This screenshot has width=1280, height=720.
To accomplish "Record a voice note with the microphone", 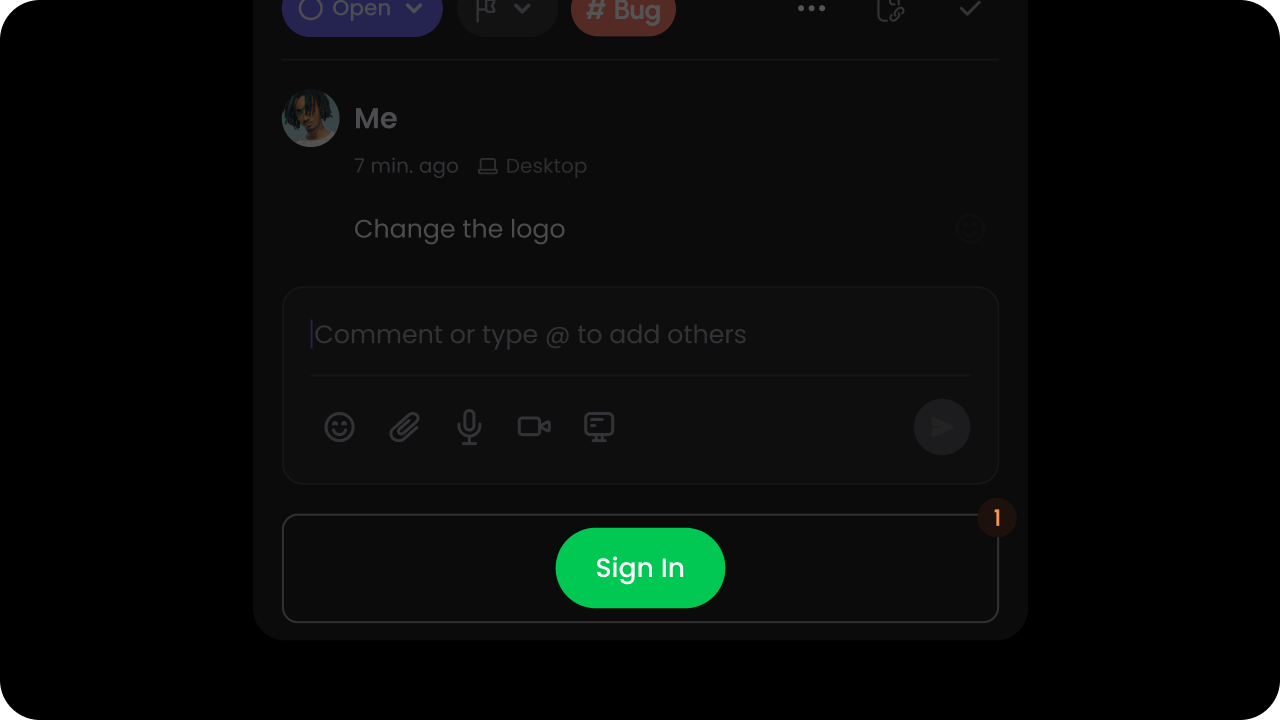I will (469, 427).
